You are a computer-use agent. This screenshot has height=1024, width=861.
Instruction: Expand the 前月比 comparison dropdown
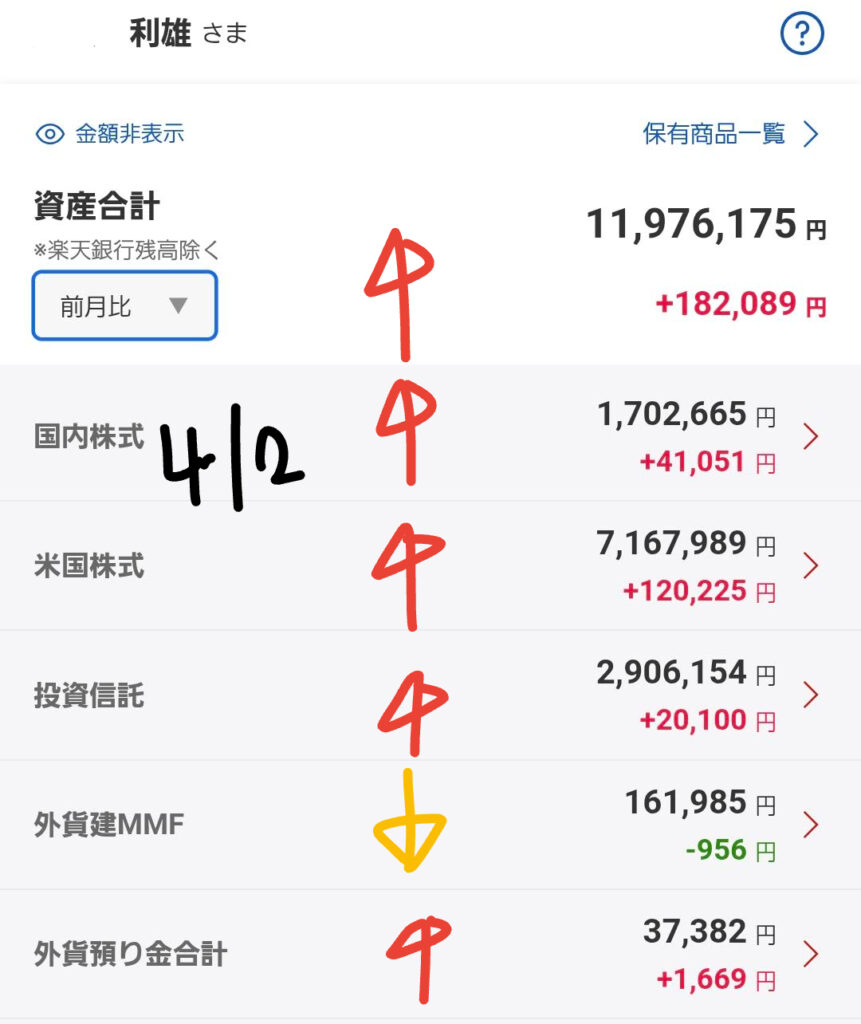pos(124,306)
